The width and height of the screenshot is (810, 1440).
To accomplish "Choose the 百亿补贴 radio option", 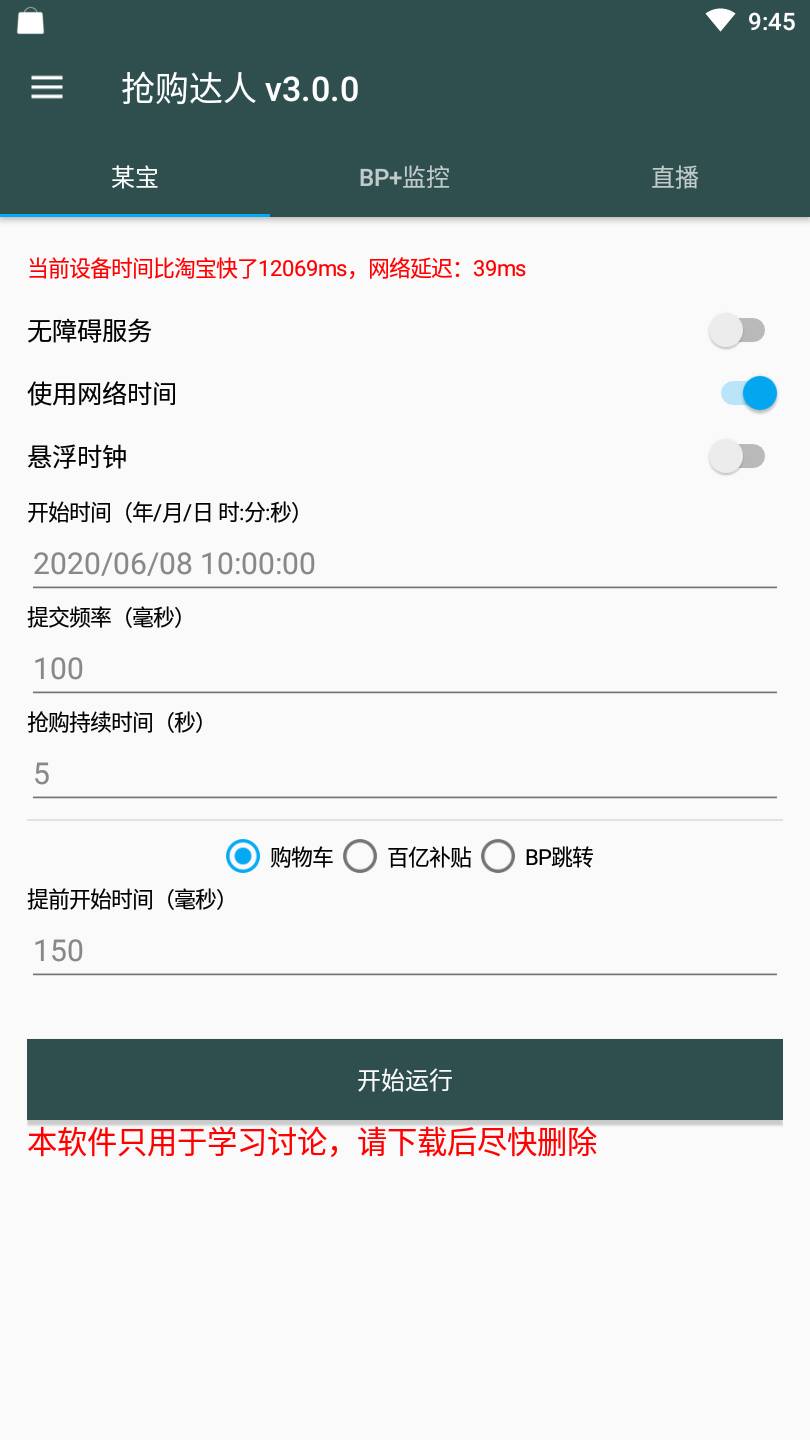I will coord(361,857).
